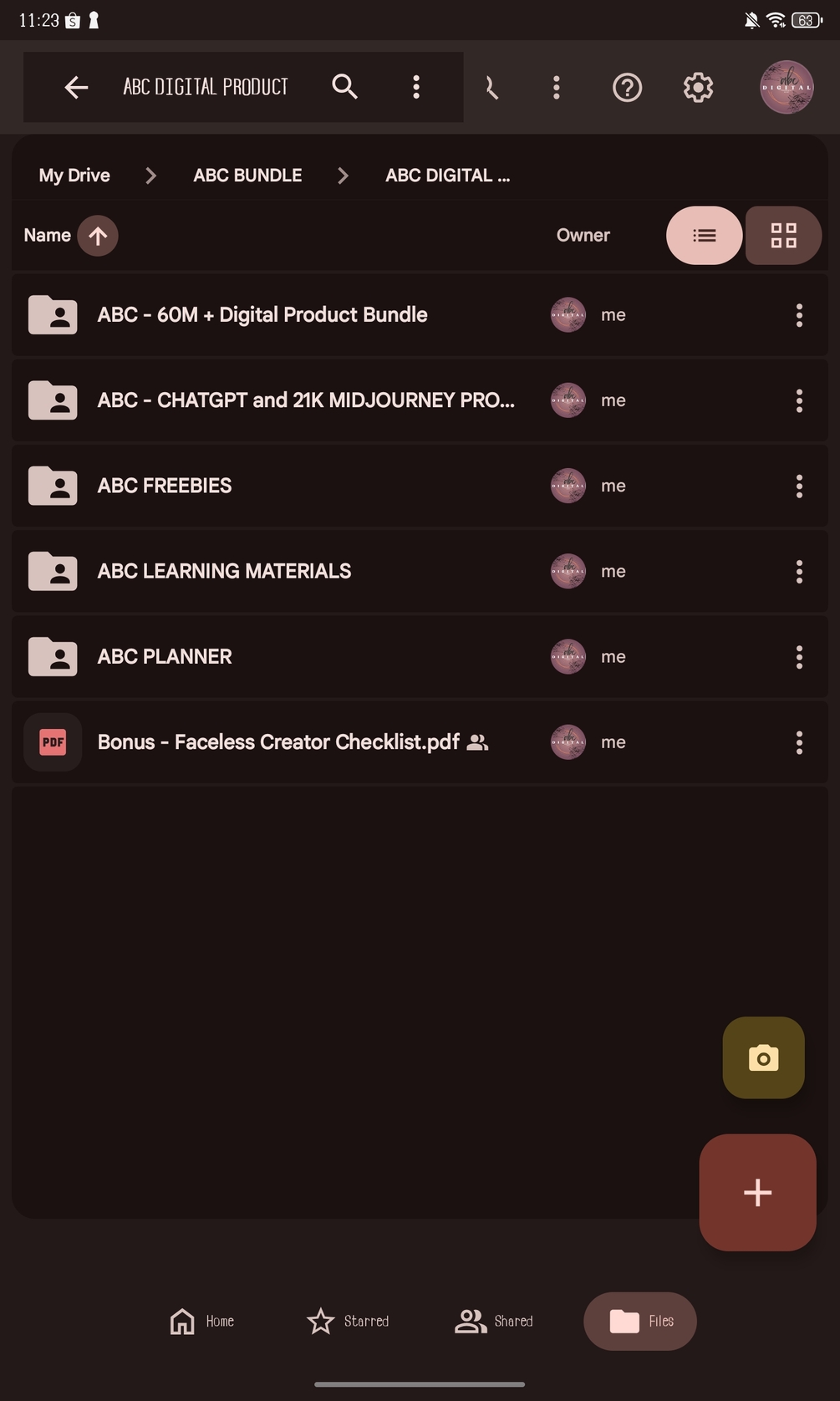
Task: Go to ABC BUNDLE breadcrumb
Action: tap(247, 176)
